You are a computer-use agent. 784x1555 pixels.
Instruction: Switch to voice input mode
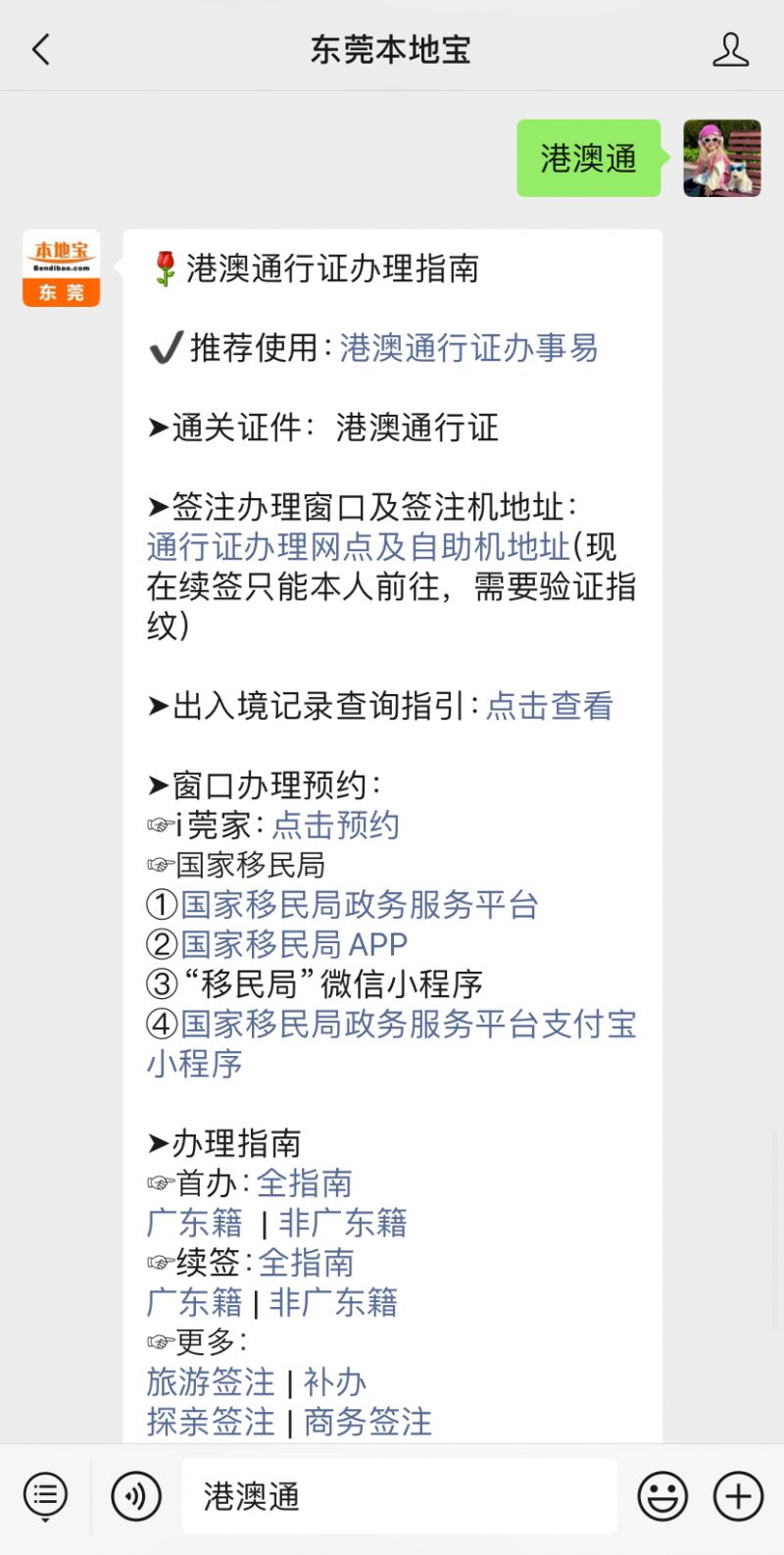tap(136, 1496)
